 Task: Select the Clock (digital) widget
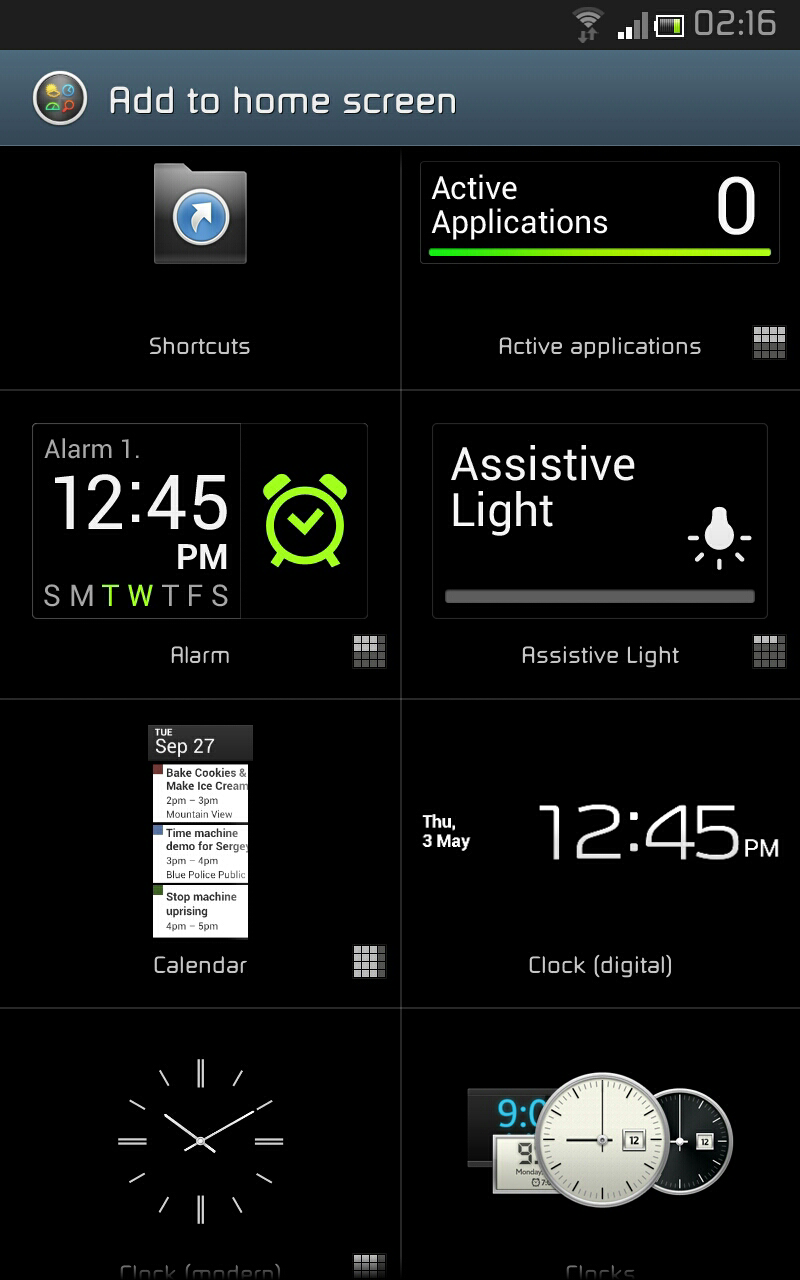601,854
